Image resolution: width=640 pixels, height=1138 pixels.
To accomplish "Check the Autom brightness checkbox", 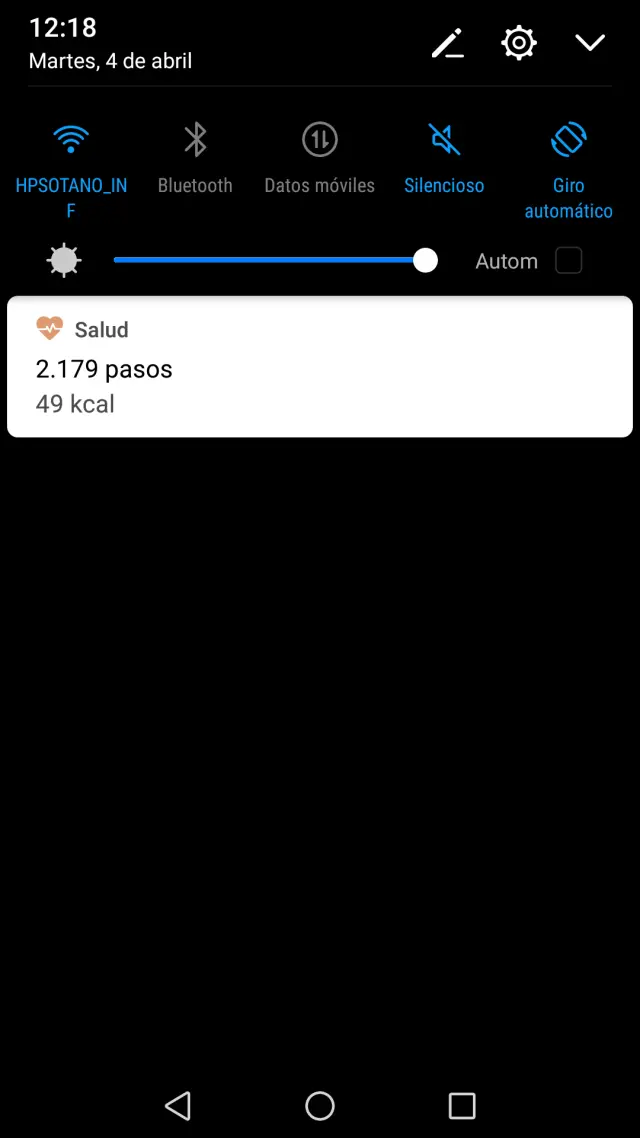I will point(568,261).
